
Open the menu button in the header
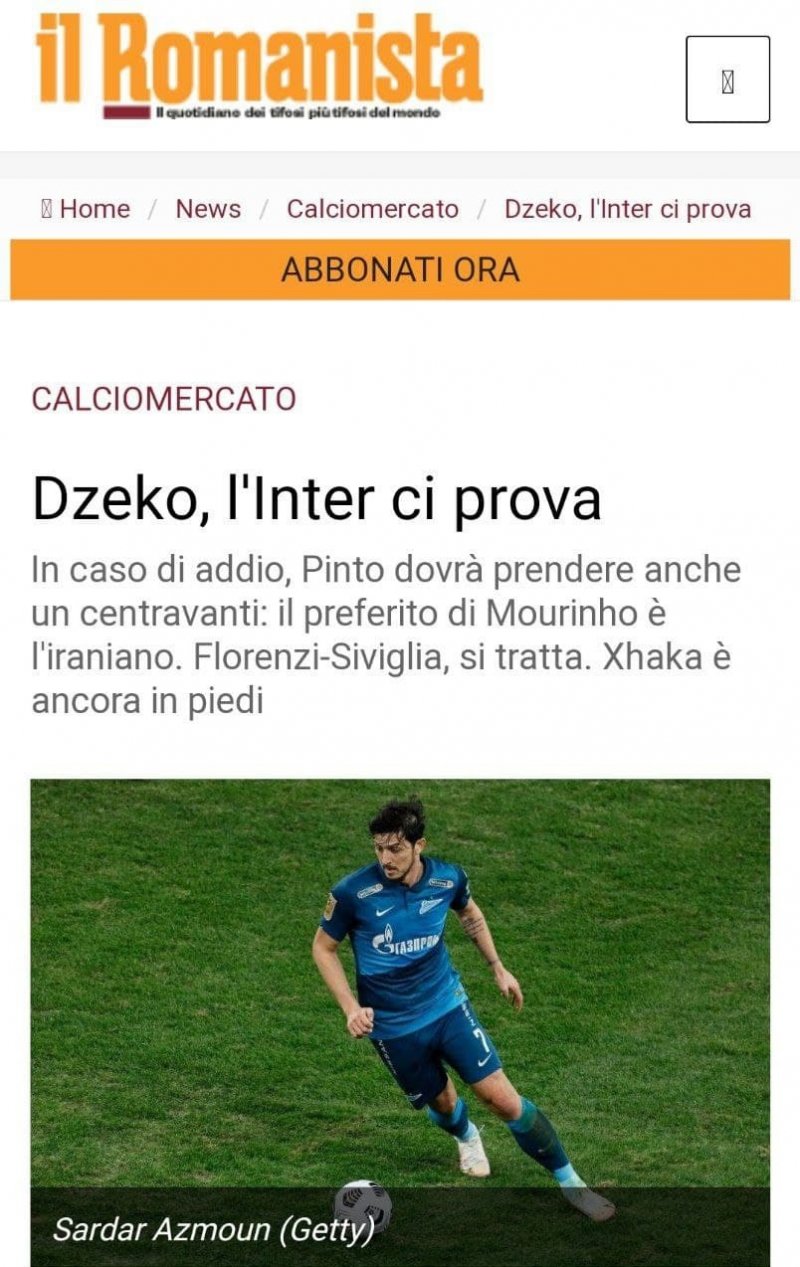(x=727, y=80)
